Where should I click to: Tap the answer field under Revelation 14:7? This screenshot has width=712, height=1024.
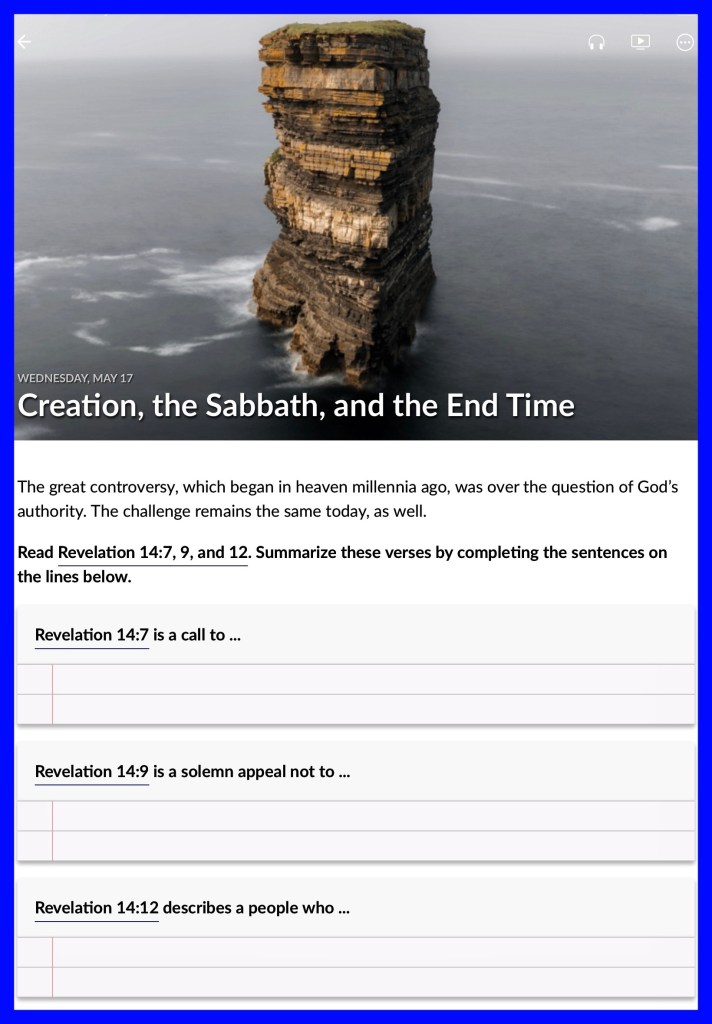tap(356, 694)
